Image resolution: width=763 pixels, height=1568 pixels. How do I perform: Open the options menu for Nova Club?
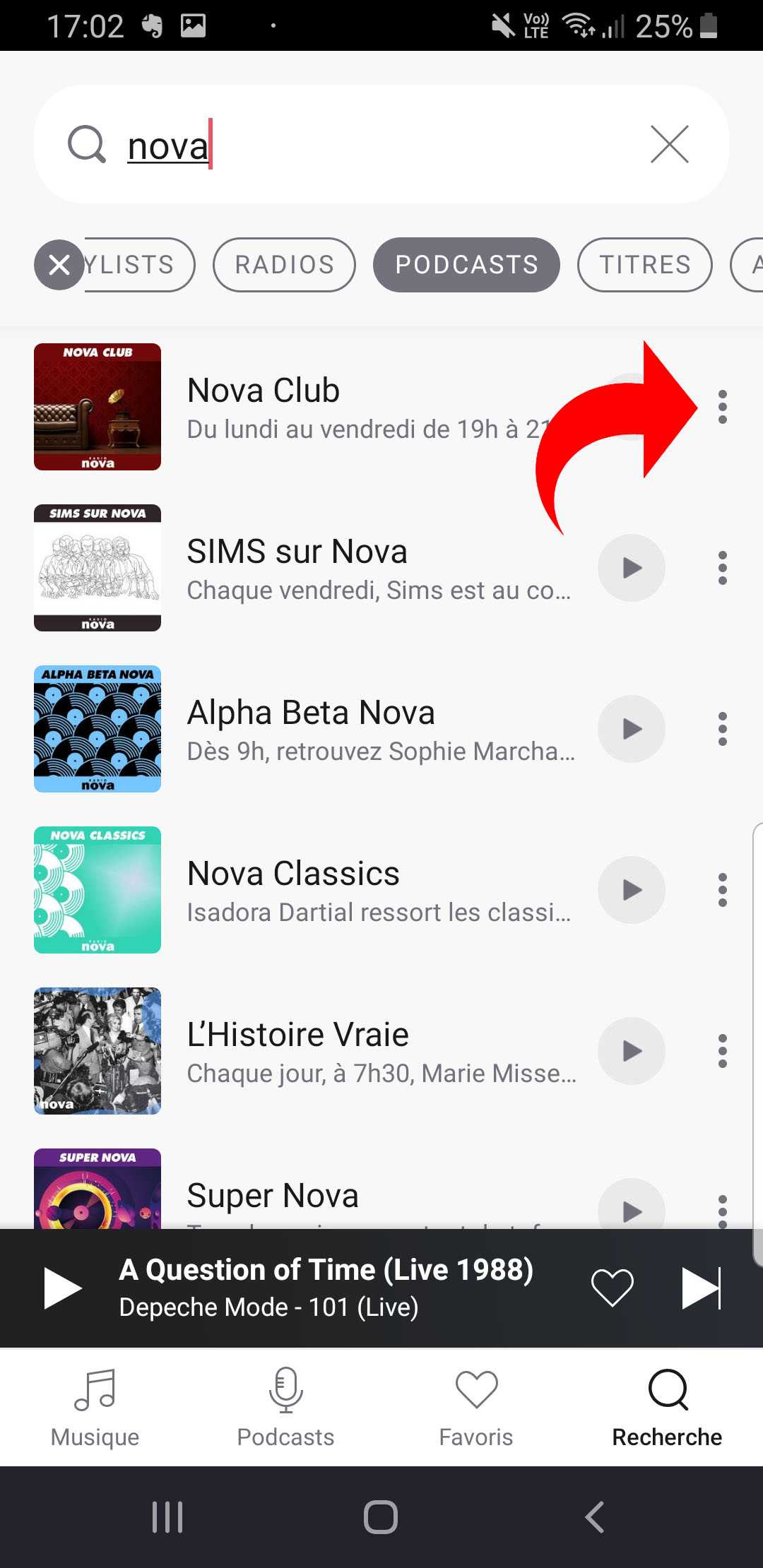click(722, 407)
